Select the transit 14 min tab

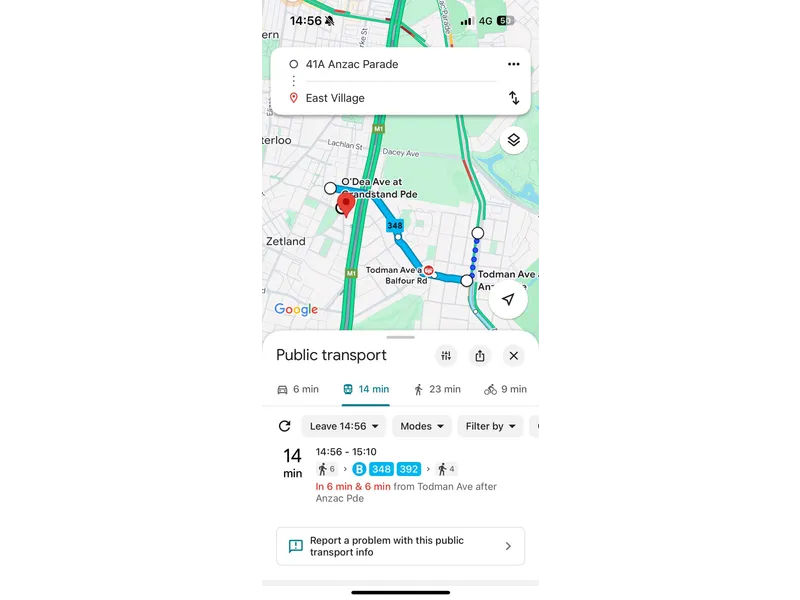[365, 389]
